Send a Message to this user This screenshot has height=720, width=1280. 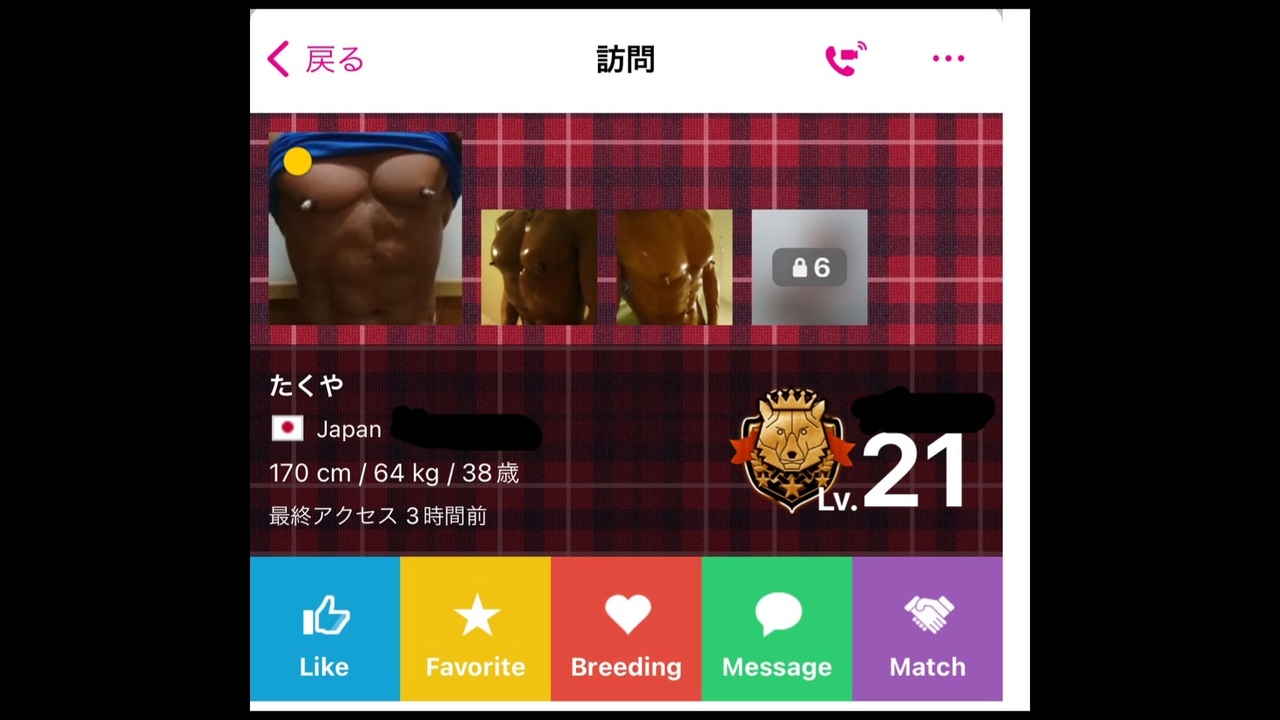(777, 629)
